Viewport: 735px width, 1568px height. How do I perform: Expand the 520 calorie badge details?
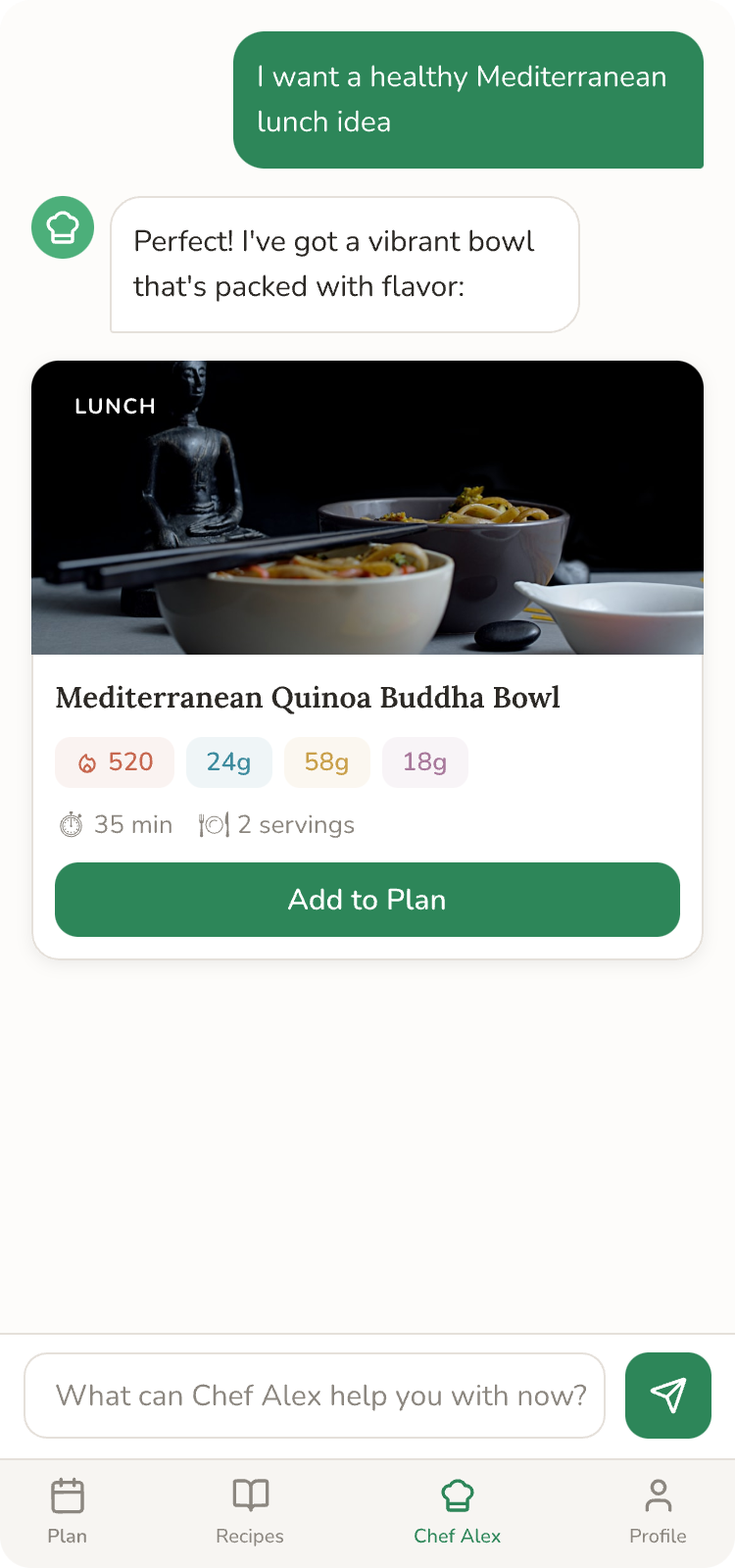(115, 761)
